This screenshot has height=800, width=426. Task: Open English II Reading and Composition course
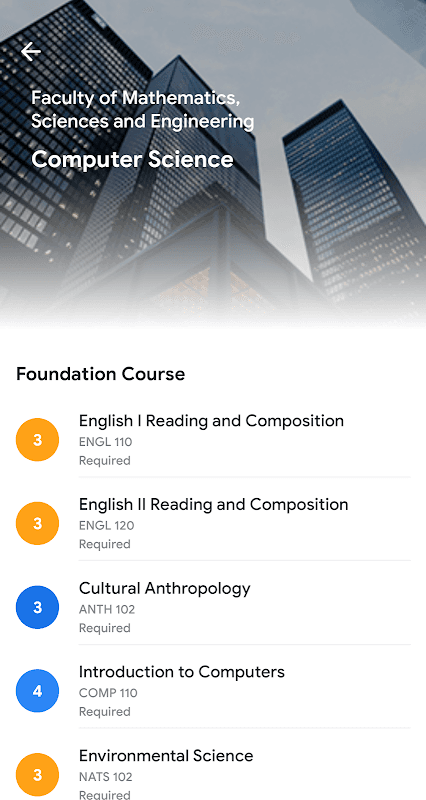click(x=213, y=523)
